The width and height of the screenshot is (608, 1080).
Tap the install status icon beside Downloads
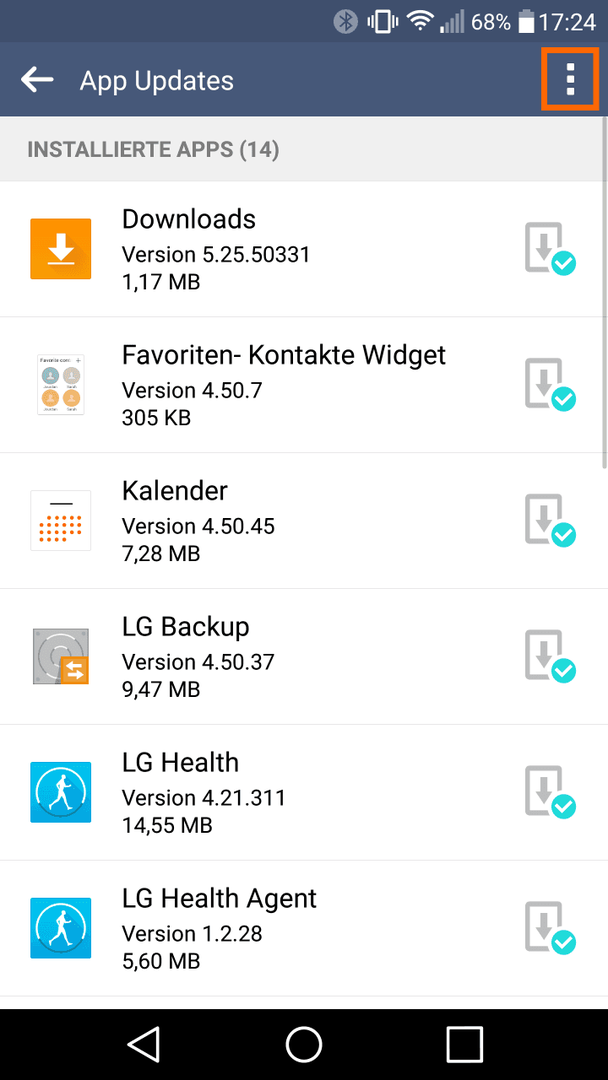[550, 249]
